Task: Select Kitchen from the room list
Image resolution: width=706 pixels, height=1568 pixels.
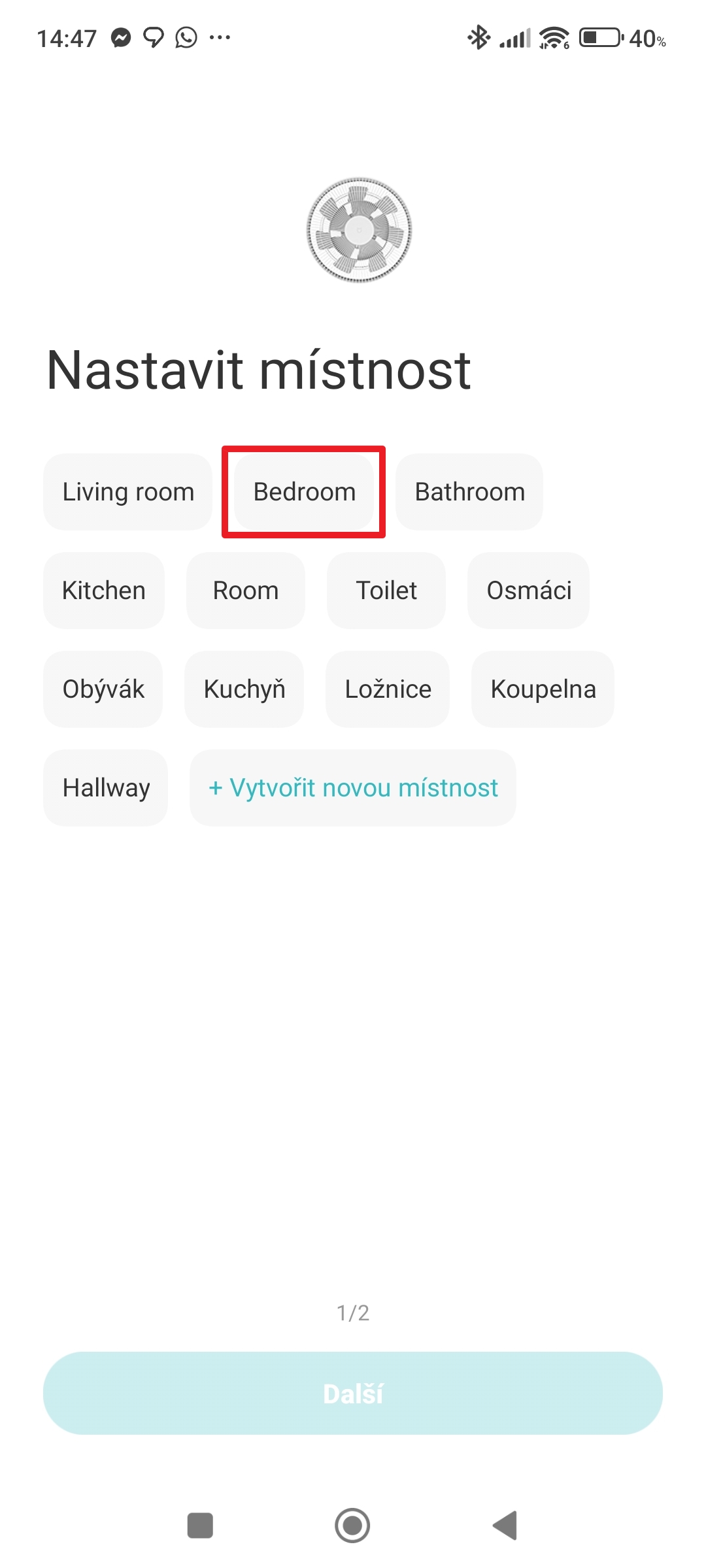Action: point(104,591)
